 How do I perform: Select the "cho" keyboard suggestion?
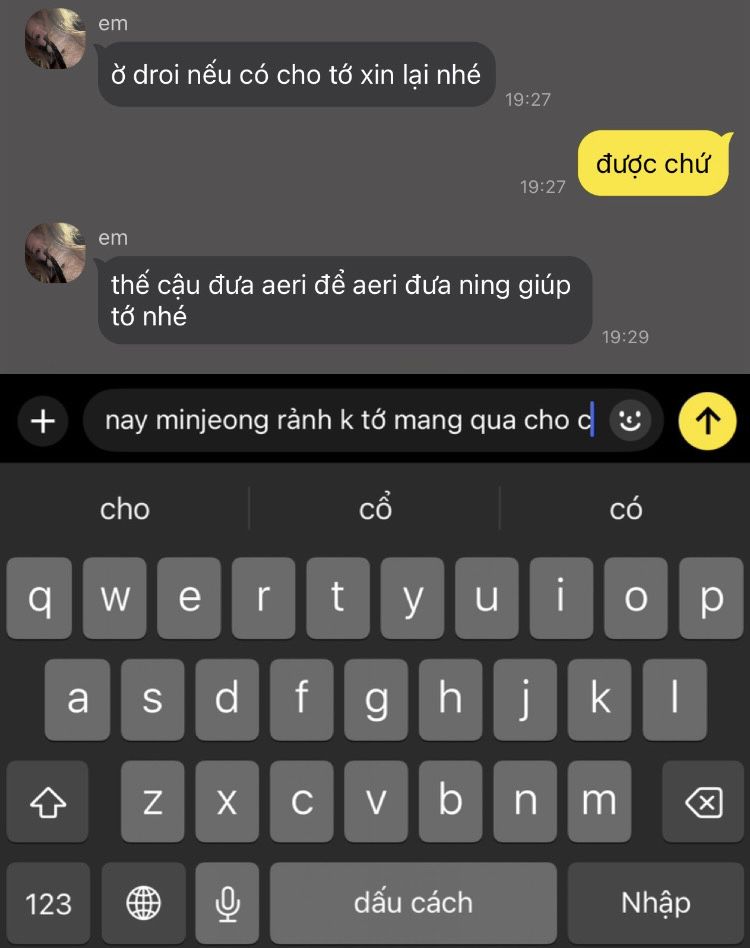click(x=125, y=509)
